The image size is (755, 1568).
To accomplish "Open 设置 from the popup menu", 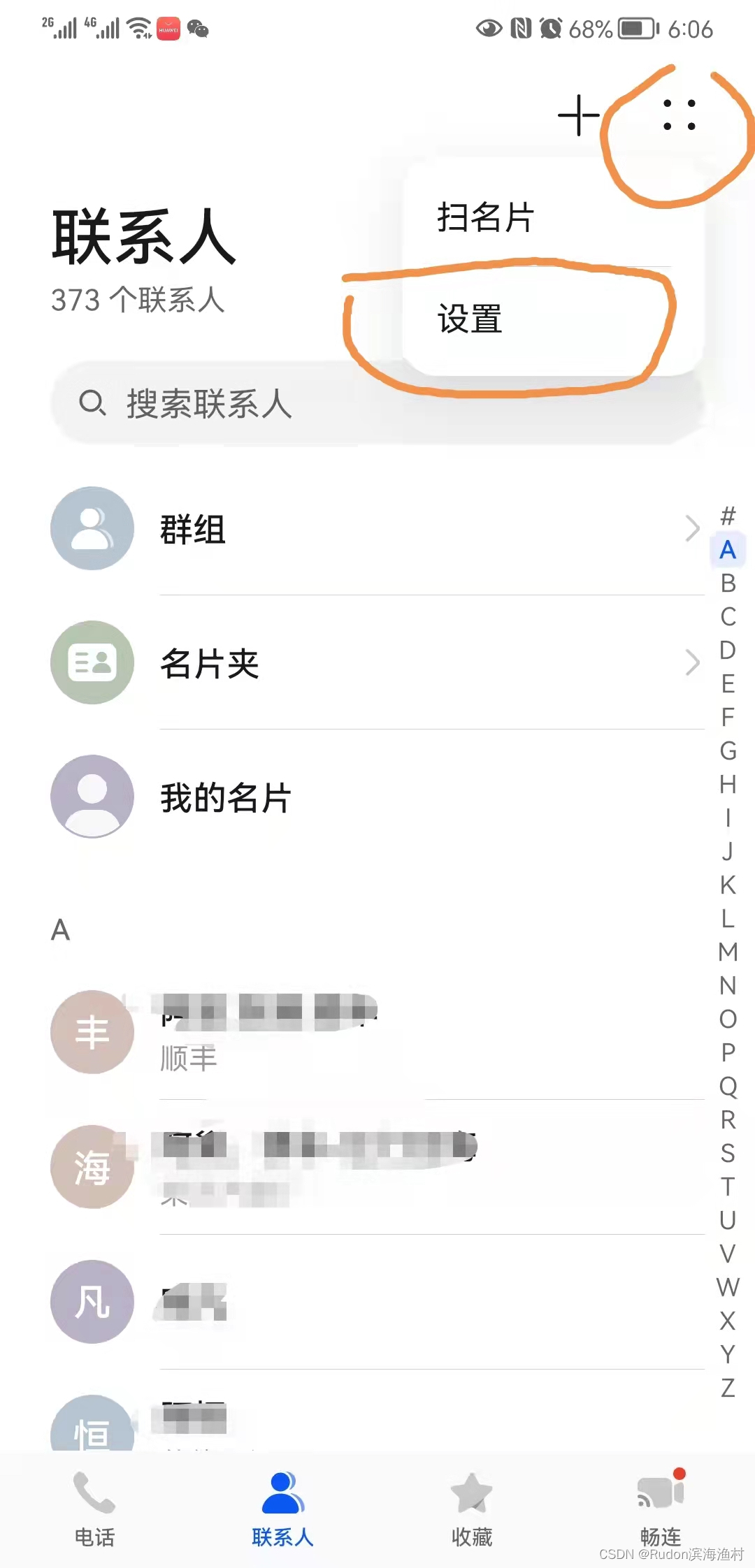I will point(470,319).
